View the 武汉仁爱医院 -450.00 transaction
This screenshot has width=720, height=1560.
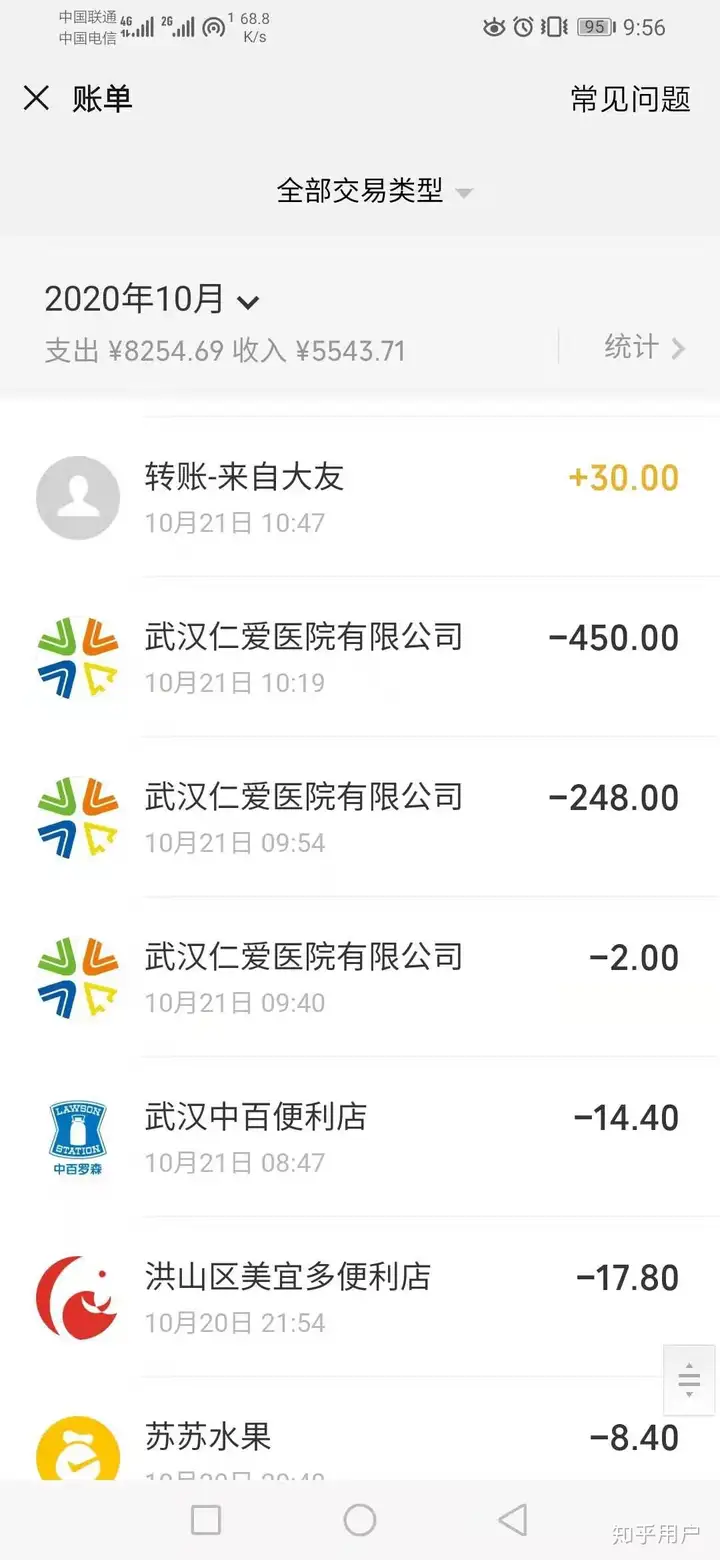(x=360, y=657)
